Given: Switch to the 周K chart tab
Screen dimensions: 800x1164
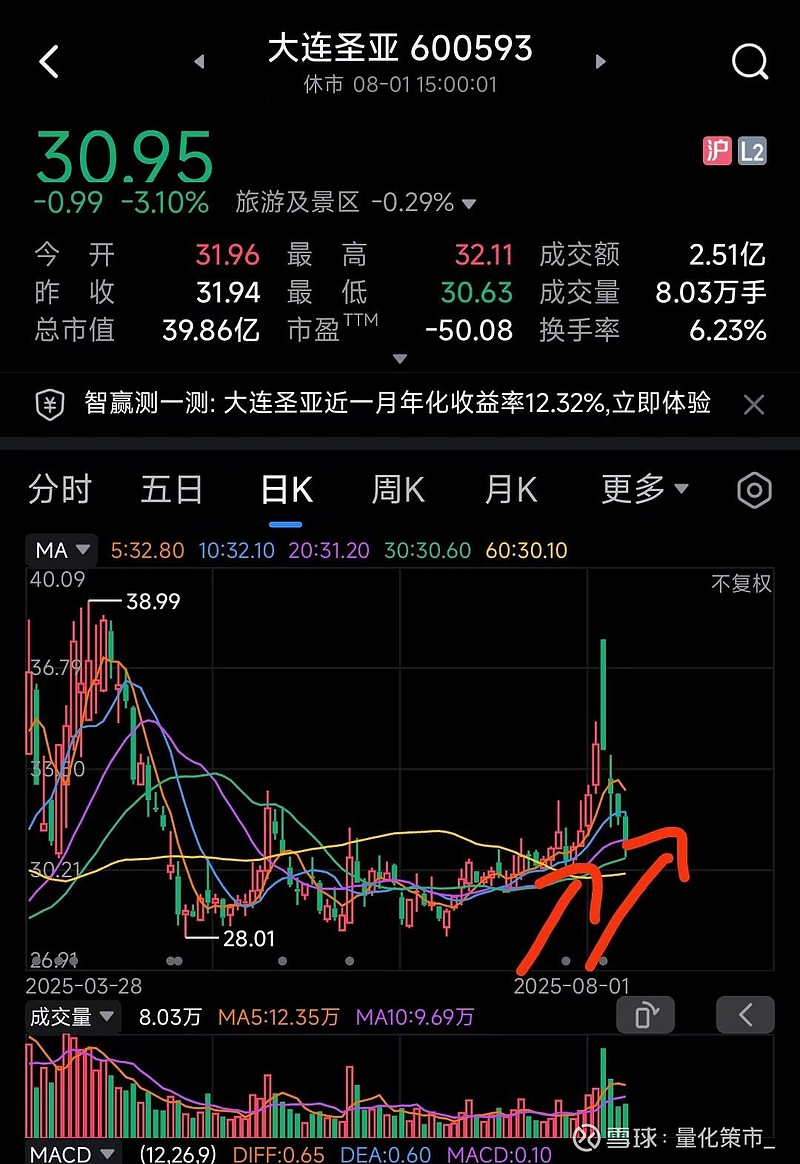Looking at the screenshot, I should pyautogui.click(x=398, y=490).
